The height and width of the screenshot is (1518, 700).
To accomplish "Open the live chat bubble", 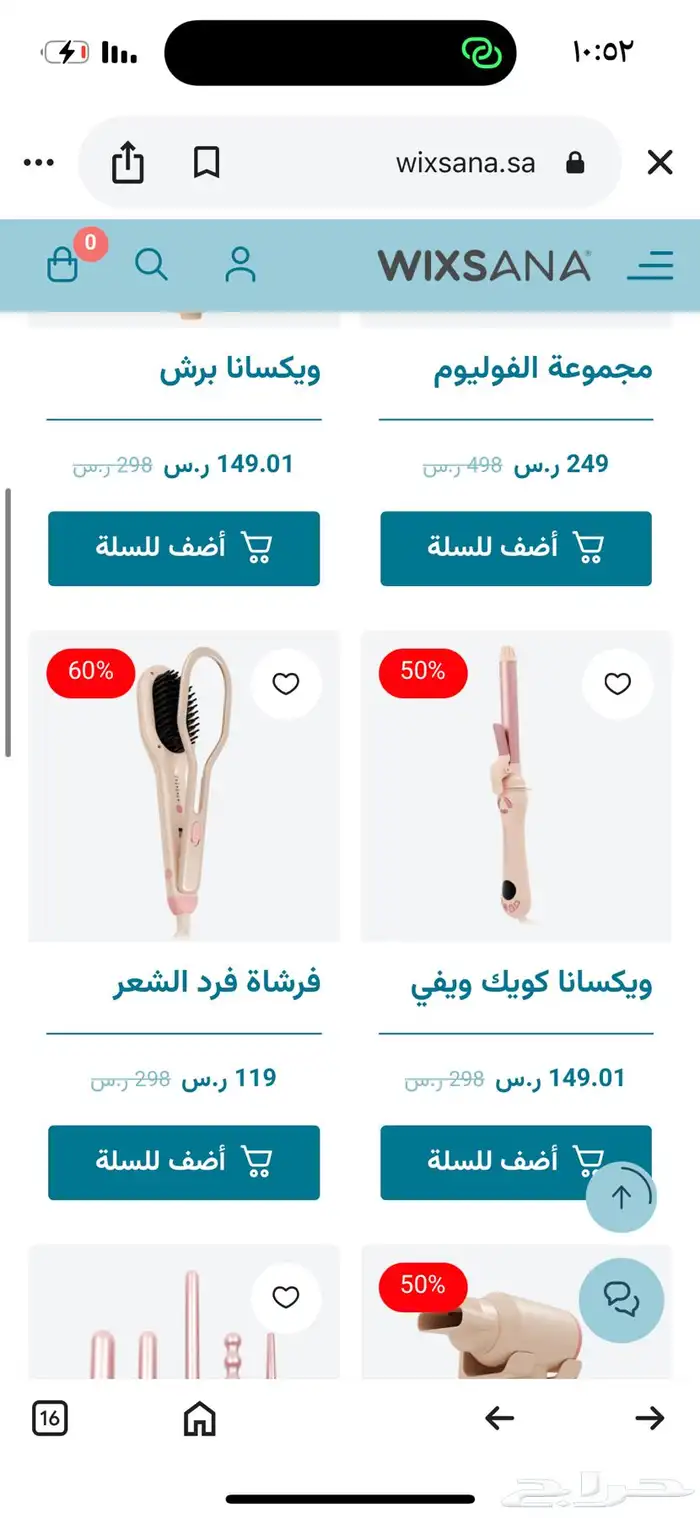I will 621,1299.
